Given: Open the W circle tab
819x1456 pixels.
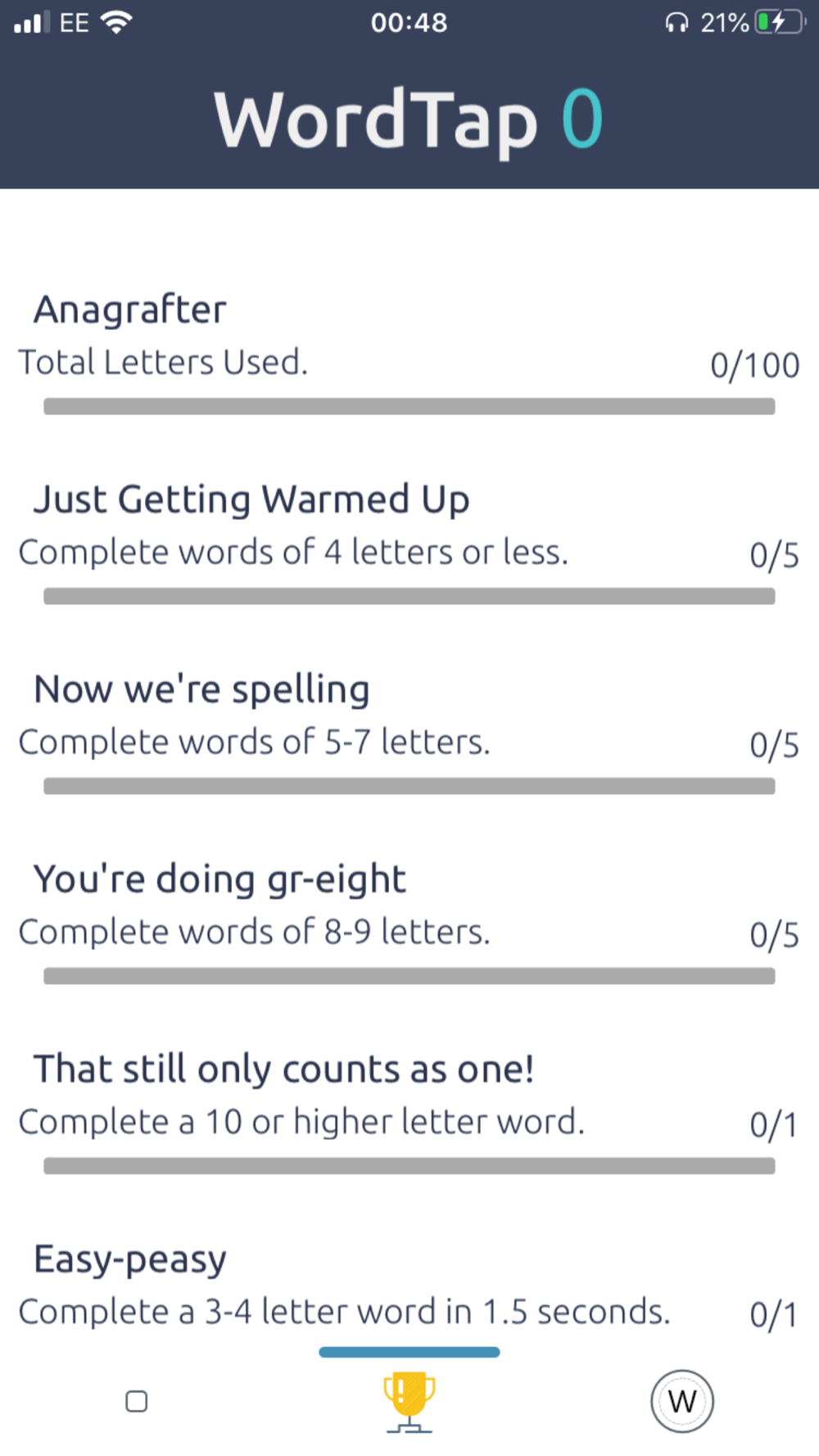Looking at the screenshot, I should (682, 1401).
